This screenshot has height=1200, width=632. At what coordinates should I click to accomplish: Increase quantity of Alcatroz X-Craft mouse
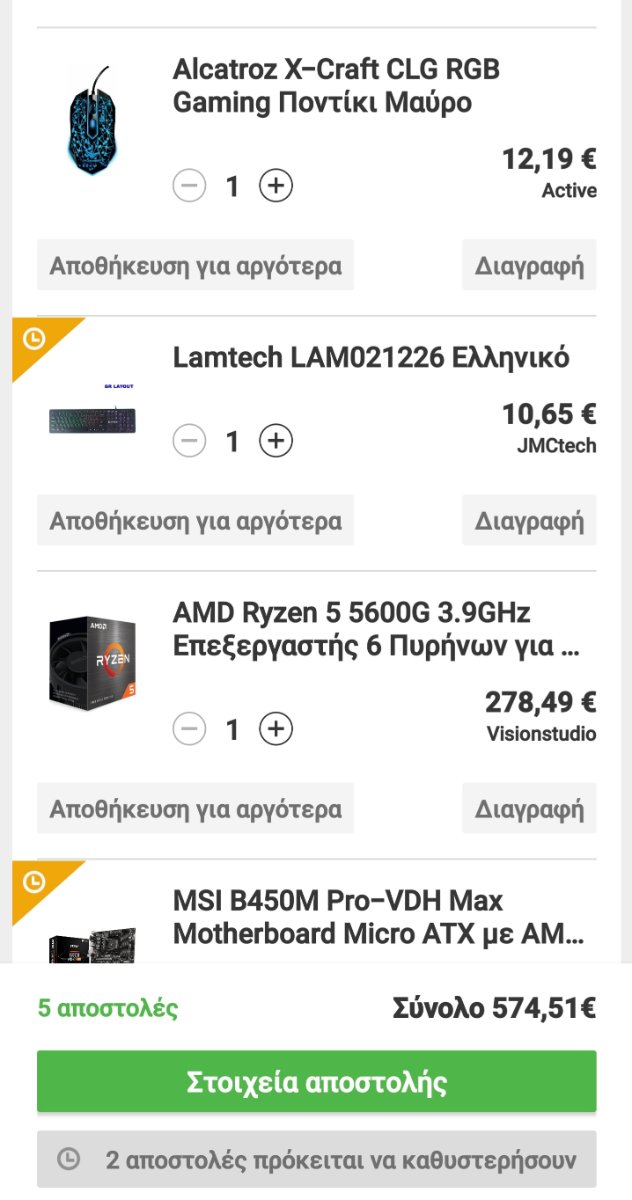[x=276, y=186]
